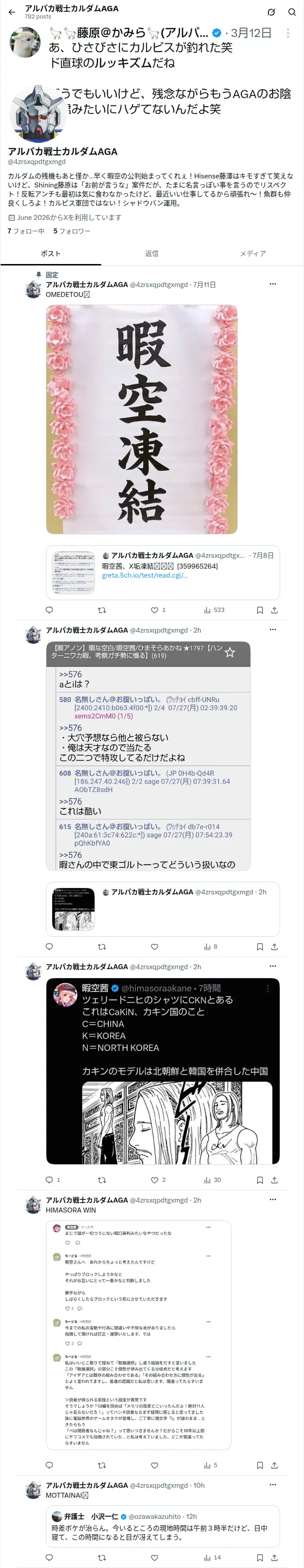Open the overflow menu on the HIMASORA WIN post
The width and height of the screenshot is (304, 1568).
pyautogui.click(x=273, y=1200)
